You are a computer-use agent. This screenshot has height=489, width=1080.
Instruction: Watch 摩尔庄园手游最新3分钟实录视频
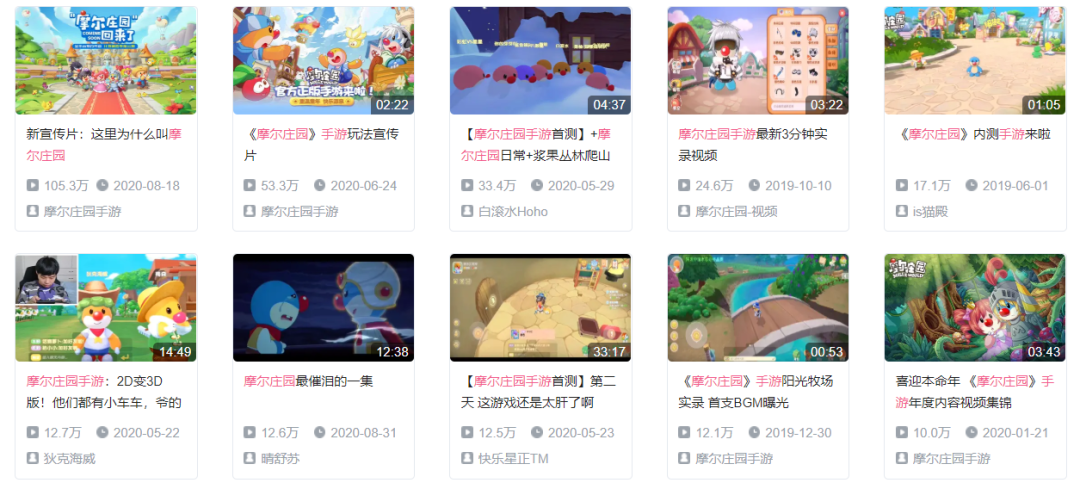[x=757, y=61]
